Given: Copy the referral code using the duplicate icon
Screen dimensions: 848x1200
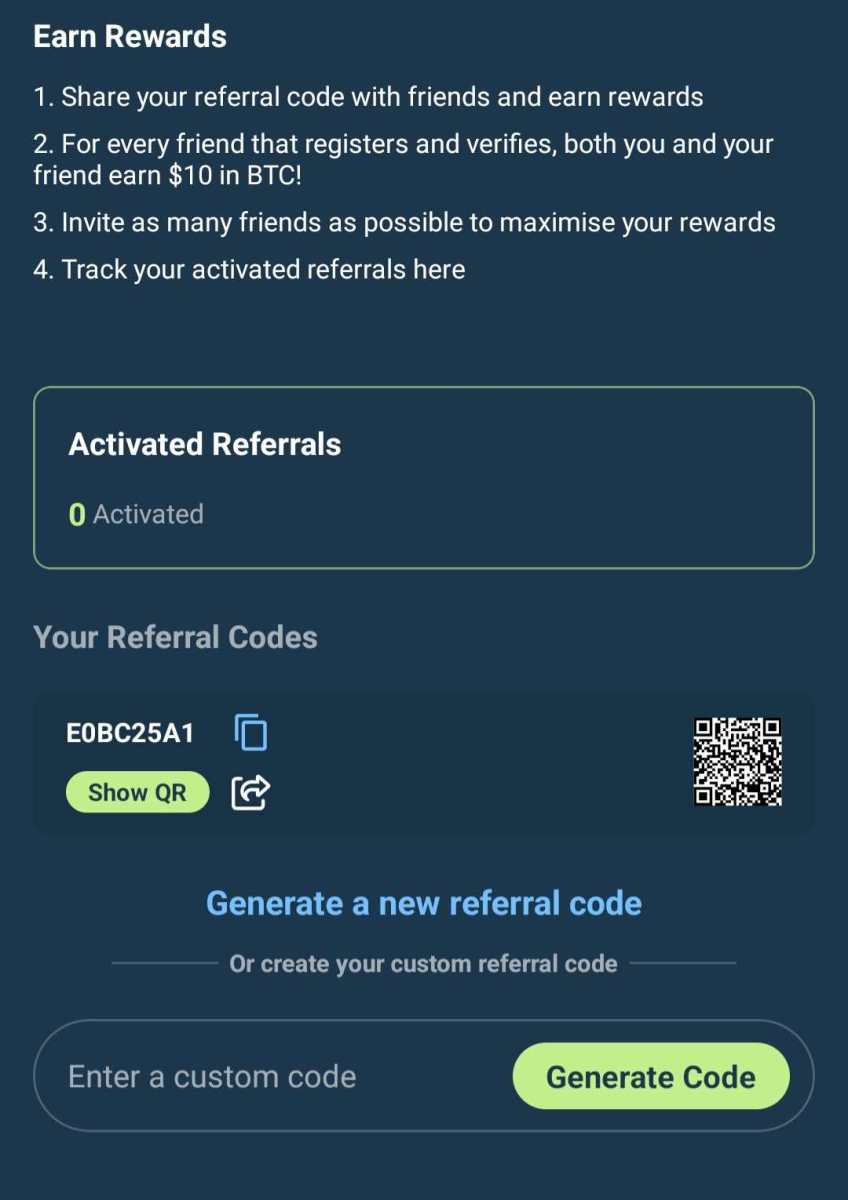Looking at the screenshot, I should click(x=251, y=732).
